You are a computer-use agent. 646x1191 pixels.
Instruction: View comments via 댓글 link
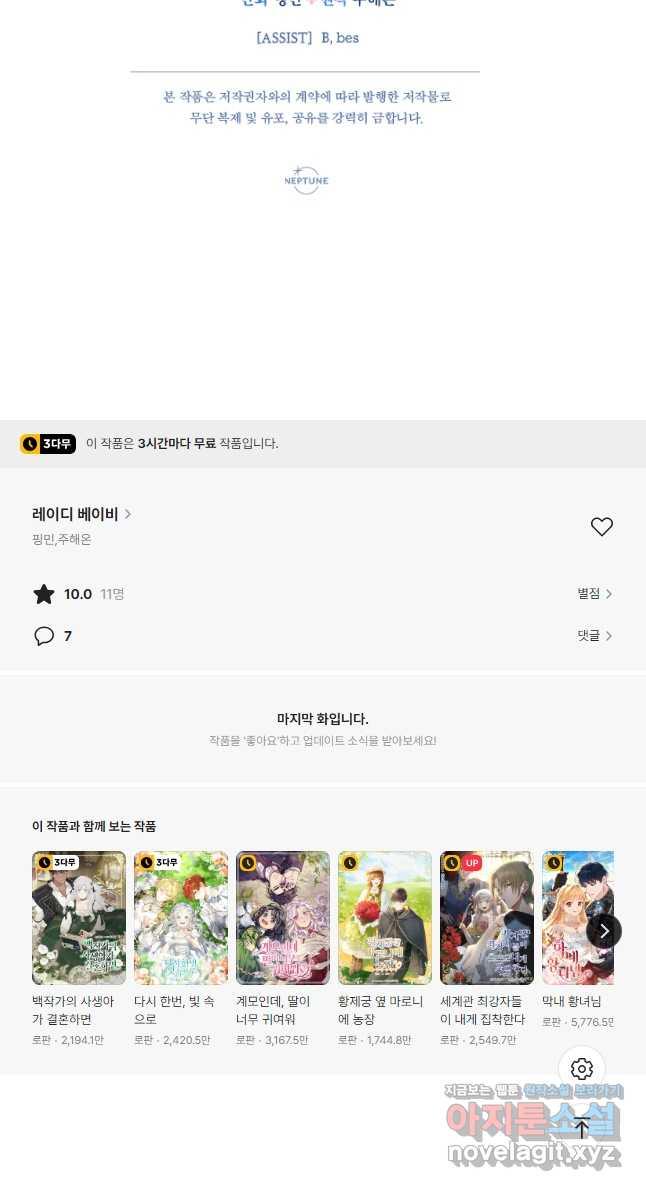click(x=594, y=636)
